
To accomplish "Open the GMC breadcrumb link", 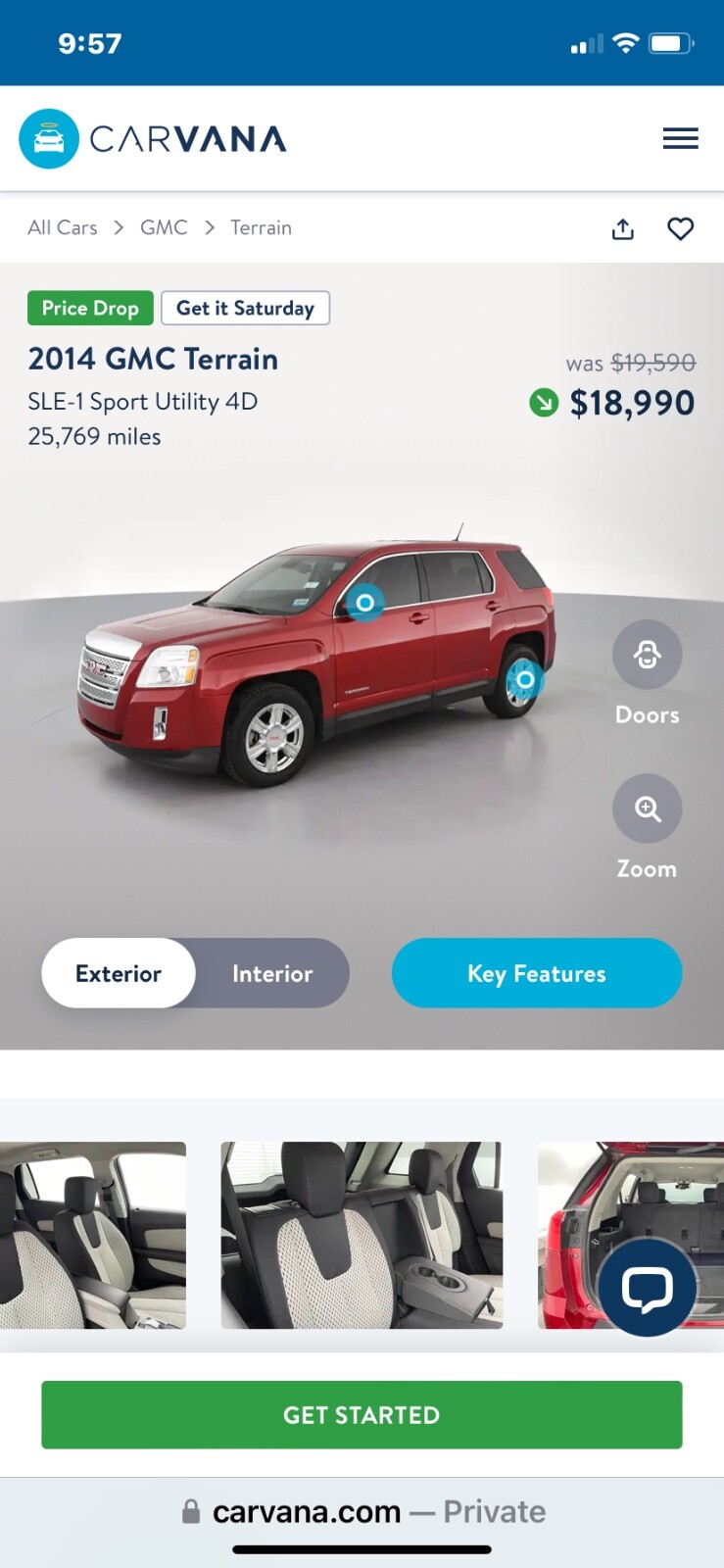I will pyautogui.click(x=164, y=227).
